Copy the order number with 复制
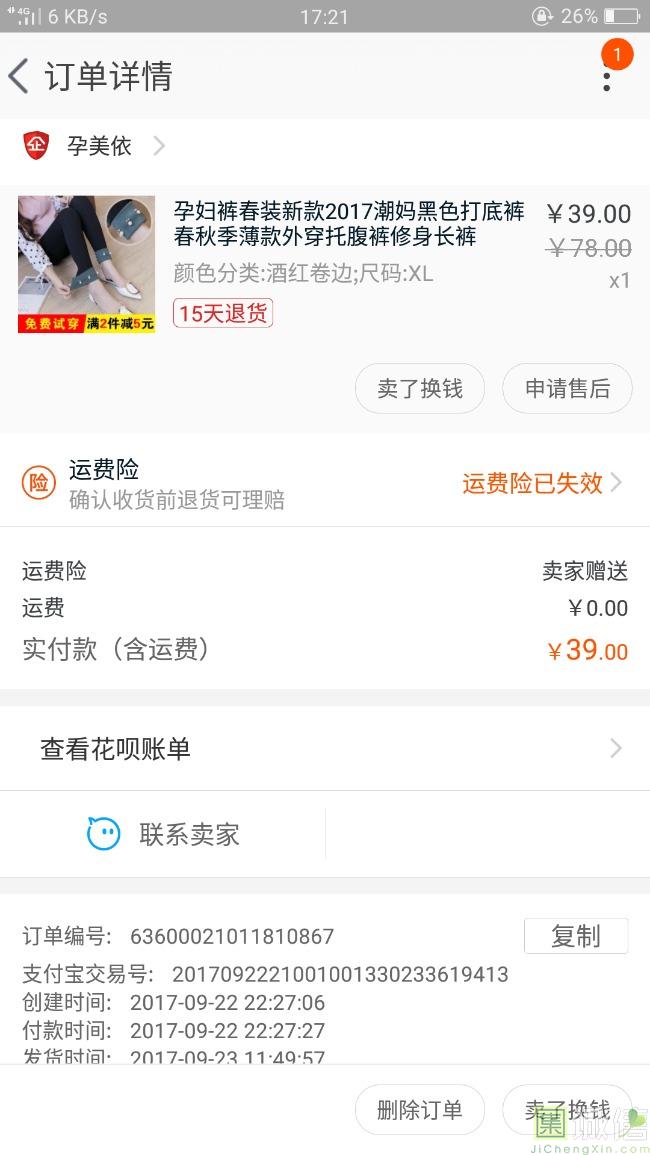The width and height of the screenshot is (650, 1155). tap(576, 936)
